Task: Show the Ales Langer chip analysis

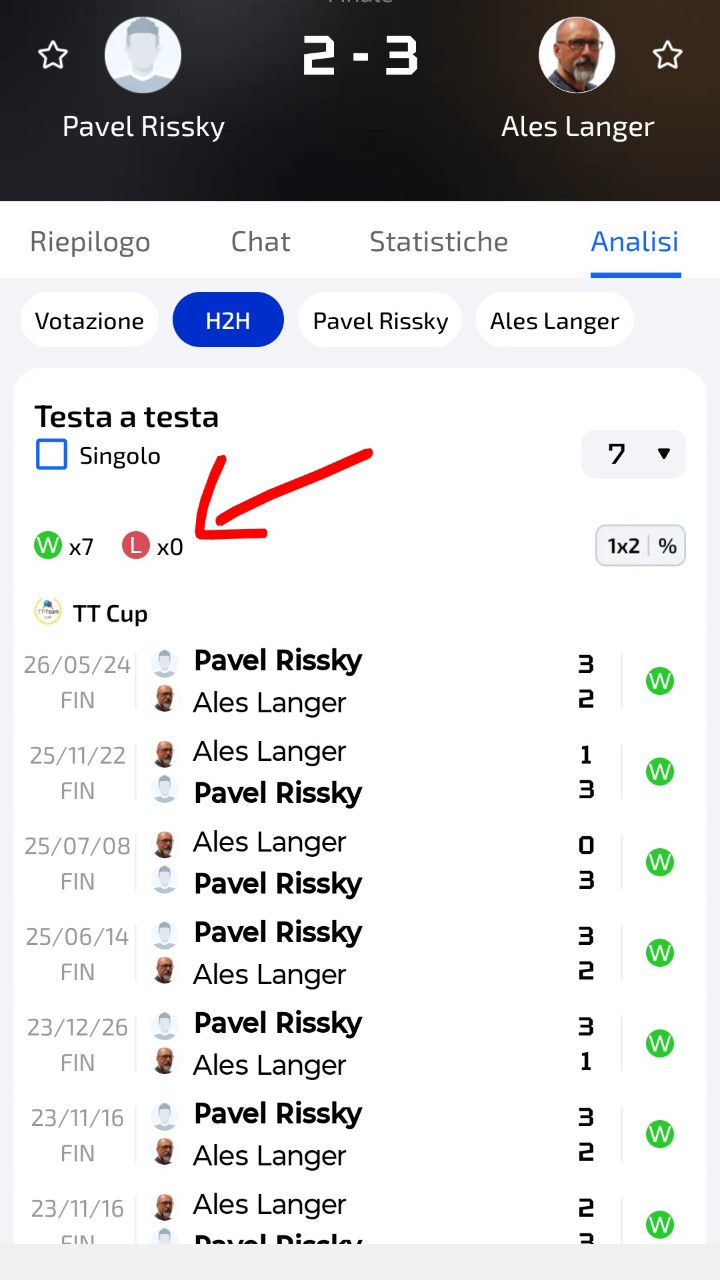Action: (x=554, y=321)
